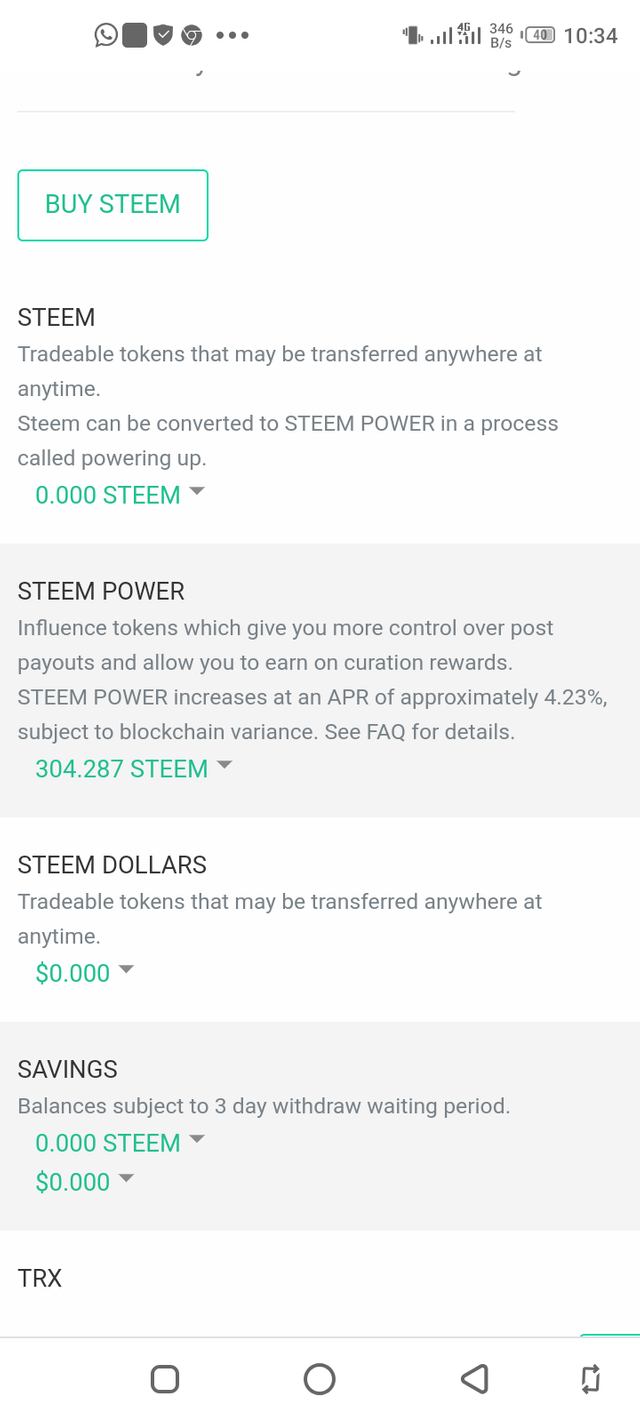Open recent apps with the square button
Viewport: 640px width, 1422px height.
pos(165,1379)
